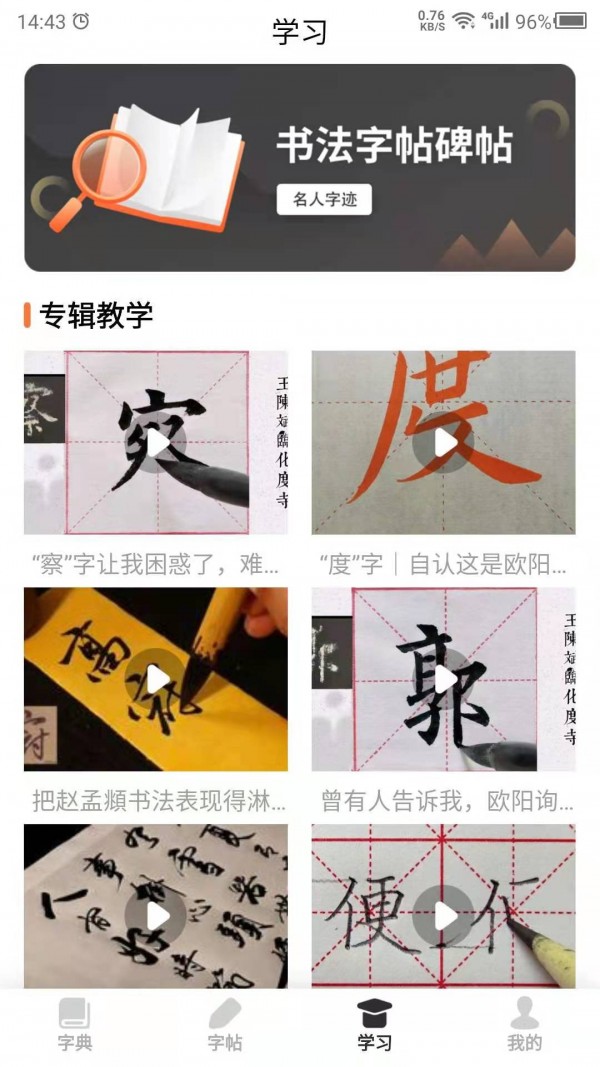Go to the 我的 tab
The image size is (600, 1067).
pos(524,1024)
